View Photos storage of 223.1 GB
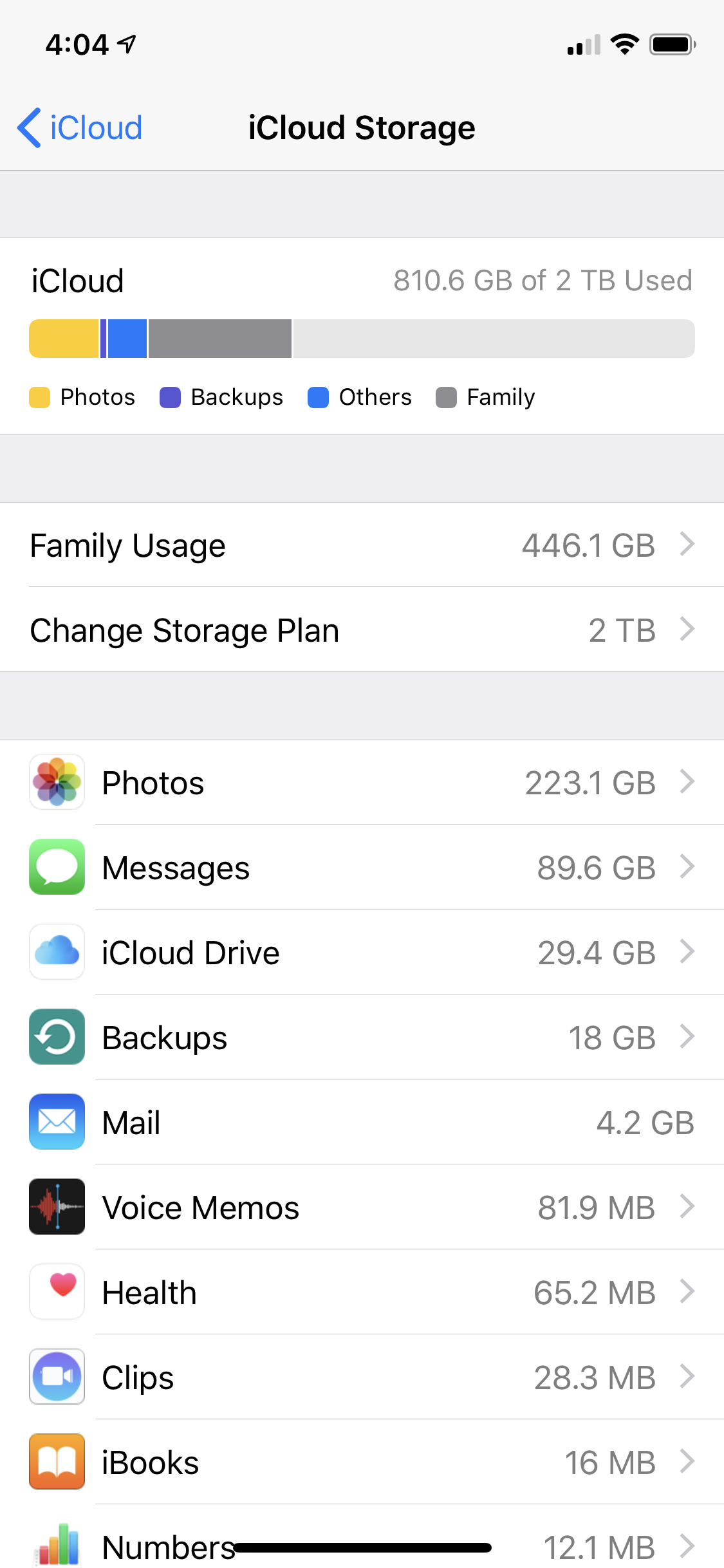The width and height of the screenshot is (724, 1568). click(362, 783)
